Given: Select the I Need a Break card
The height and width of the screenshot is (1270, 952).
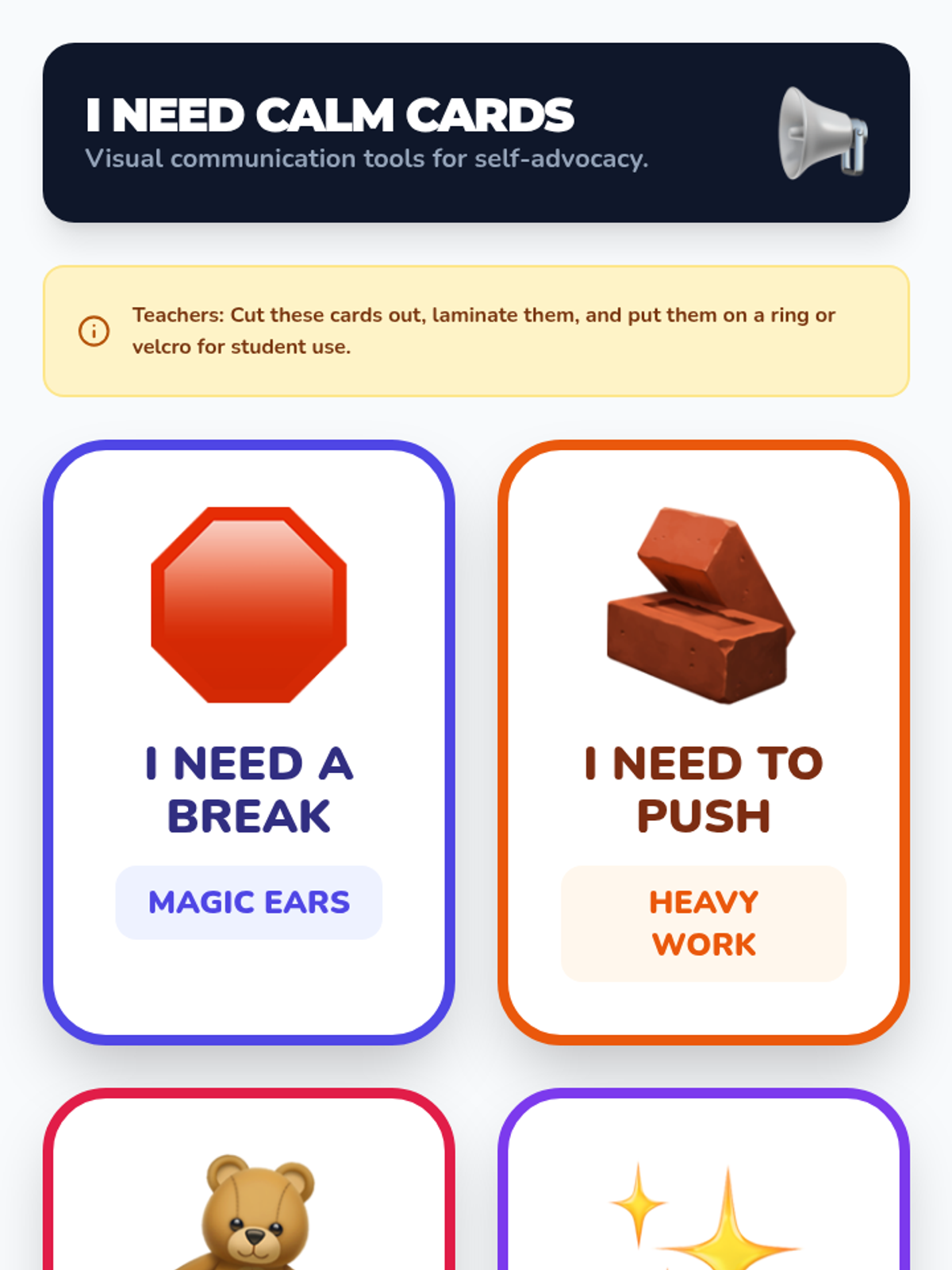Looking at the screenshot, I should 248,742.
